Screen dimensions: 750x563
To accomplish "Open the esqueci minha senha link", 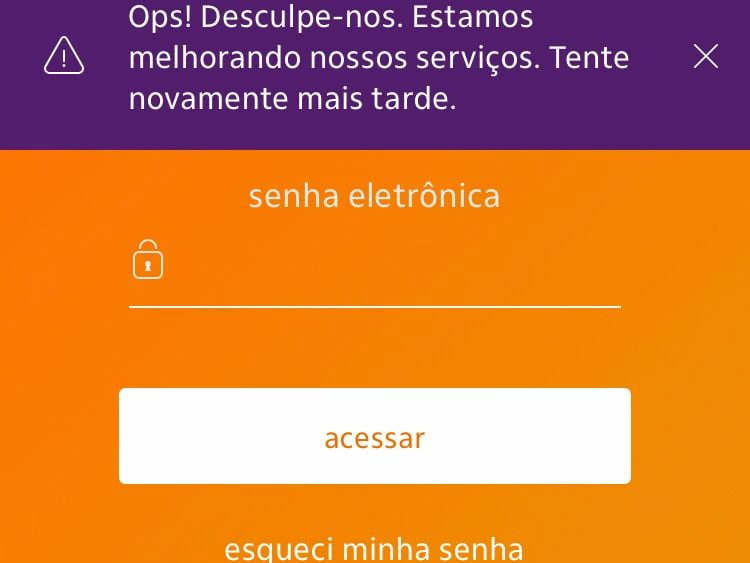I will click(374, 549).
